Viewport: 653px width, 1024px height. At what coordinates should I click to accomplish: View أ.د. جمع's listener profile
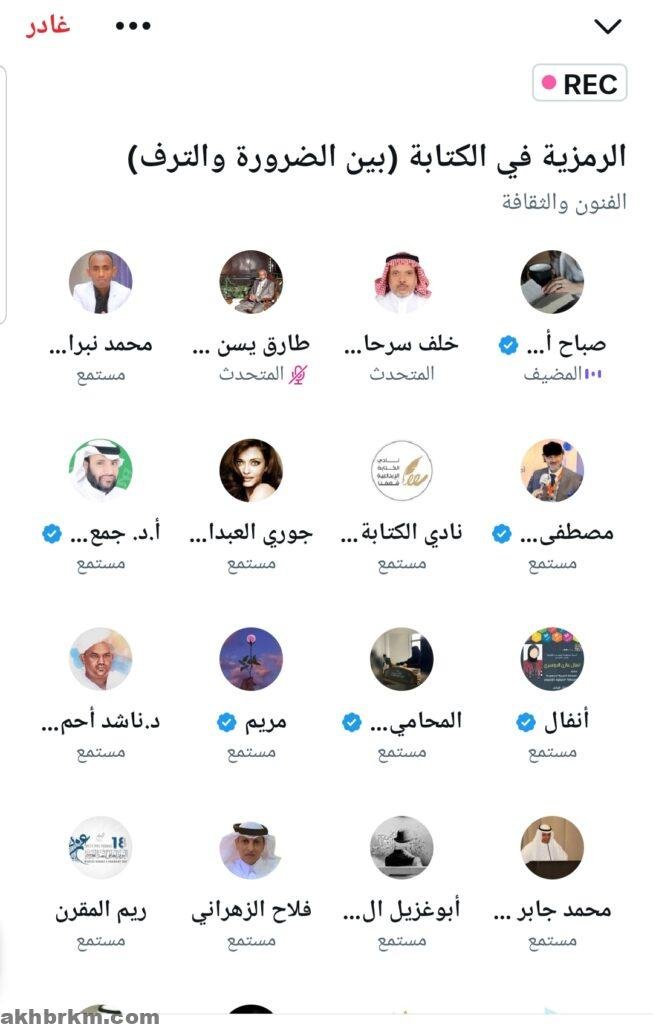pyautogui.click(x=101, y=470)
